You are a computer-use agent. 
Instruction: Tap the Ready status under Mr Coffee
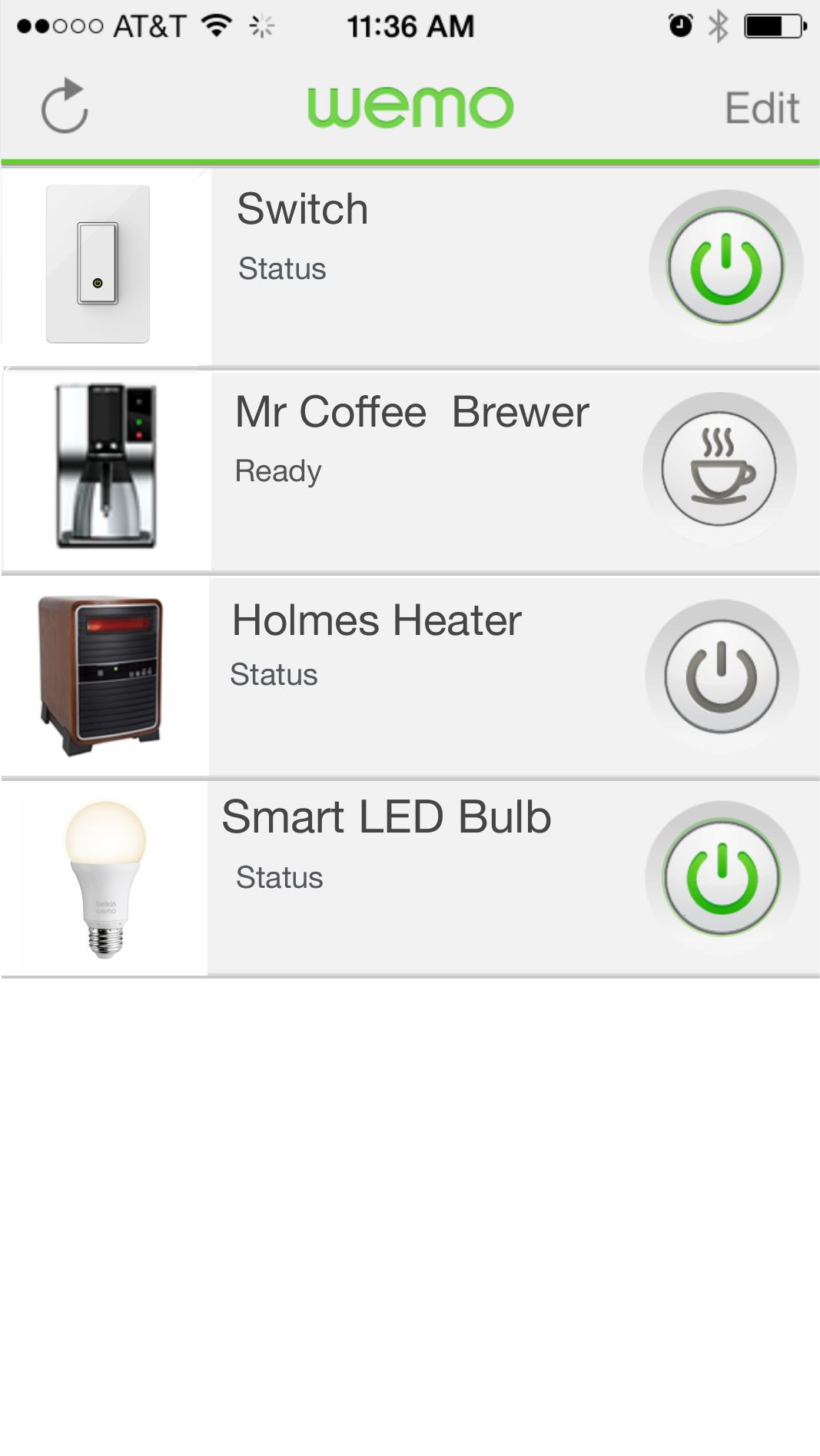click(277, 471)
